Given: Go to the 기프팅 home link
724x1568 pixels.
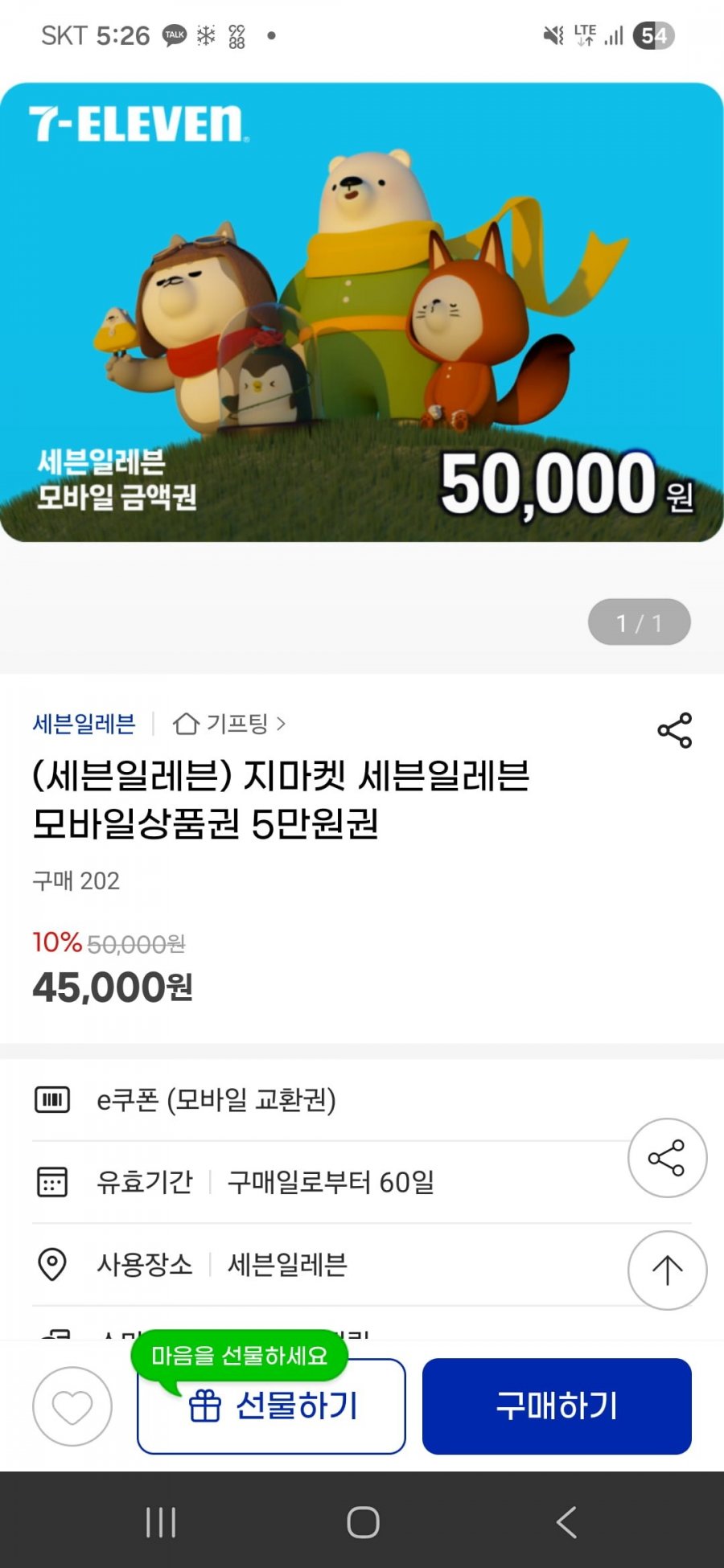Looking at the screenshot, I should click(229, 724).
